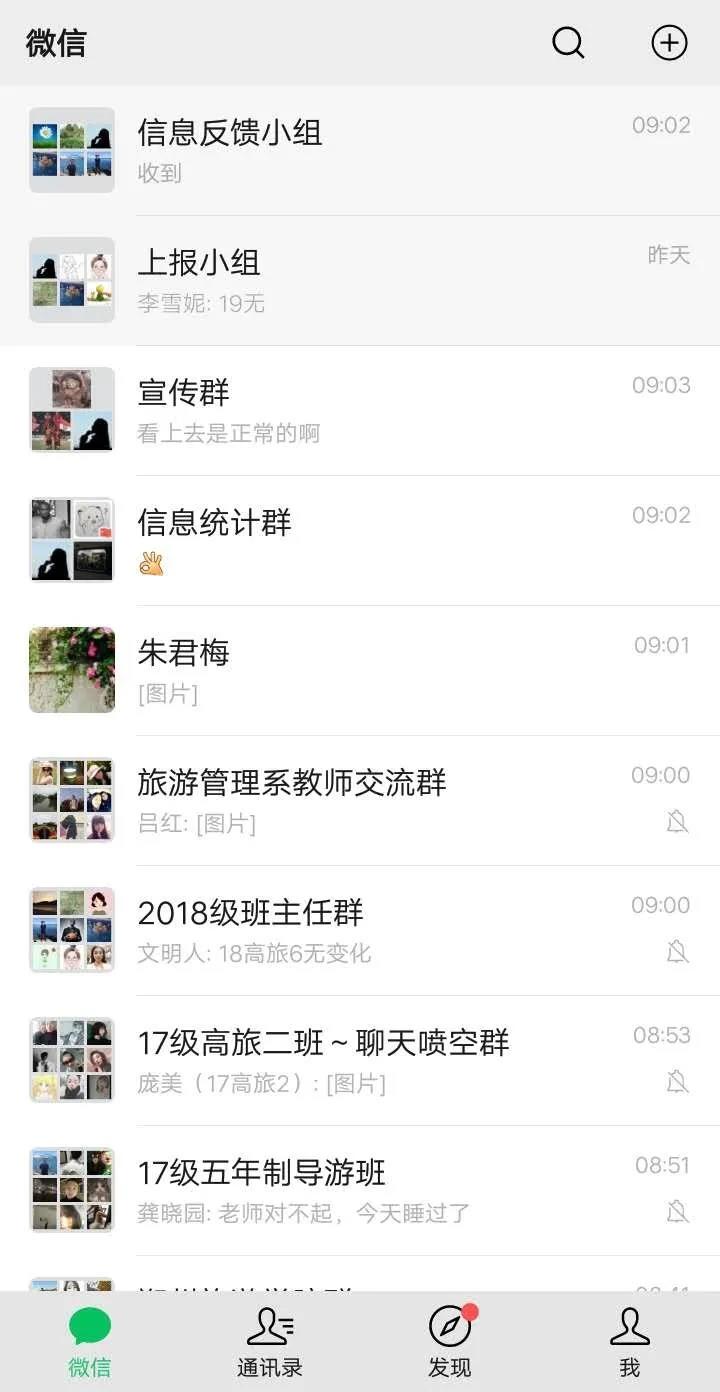
Task: Open the 旅游管理系教师交流群 chat
Action: click(x=360, y=800)
